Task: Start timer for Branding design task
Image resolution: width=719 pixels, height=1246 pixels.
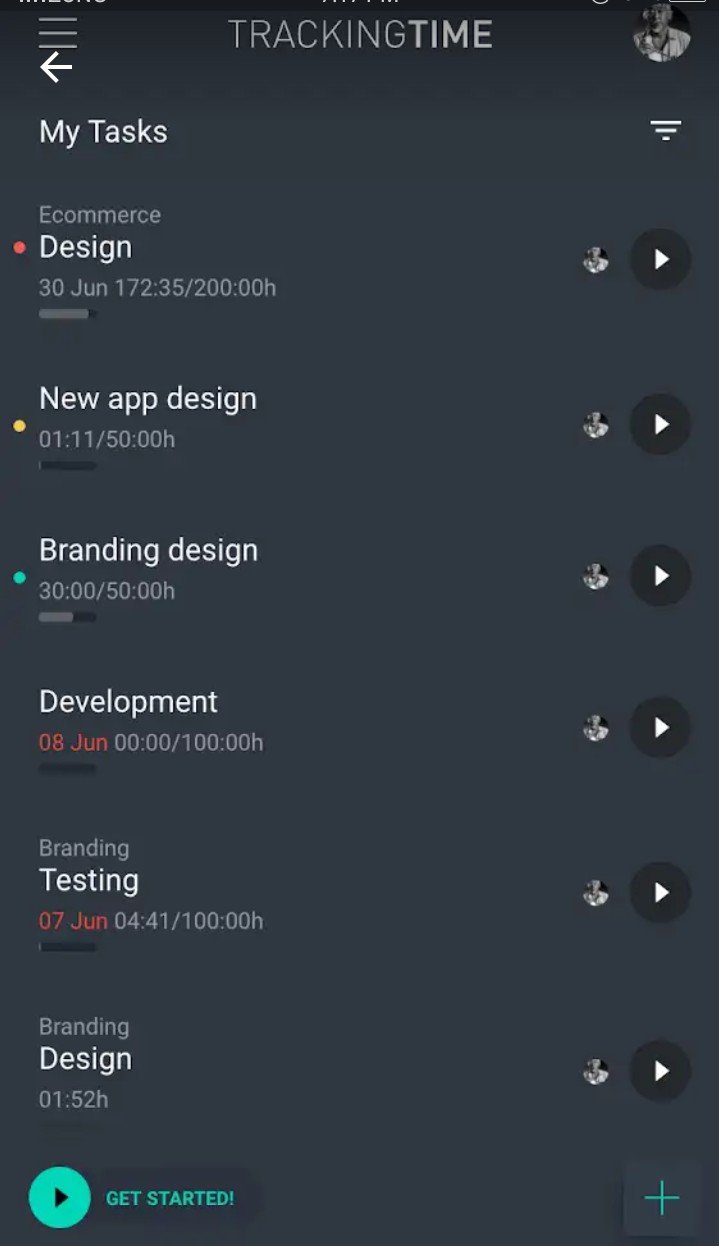Action: click(x=660, y=576)
